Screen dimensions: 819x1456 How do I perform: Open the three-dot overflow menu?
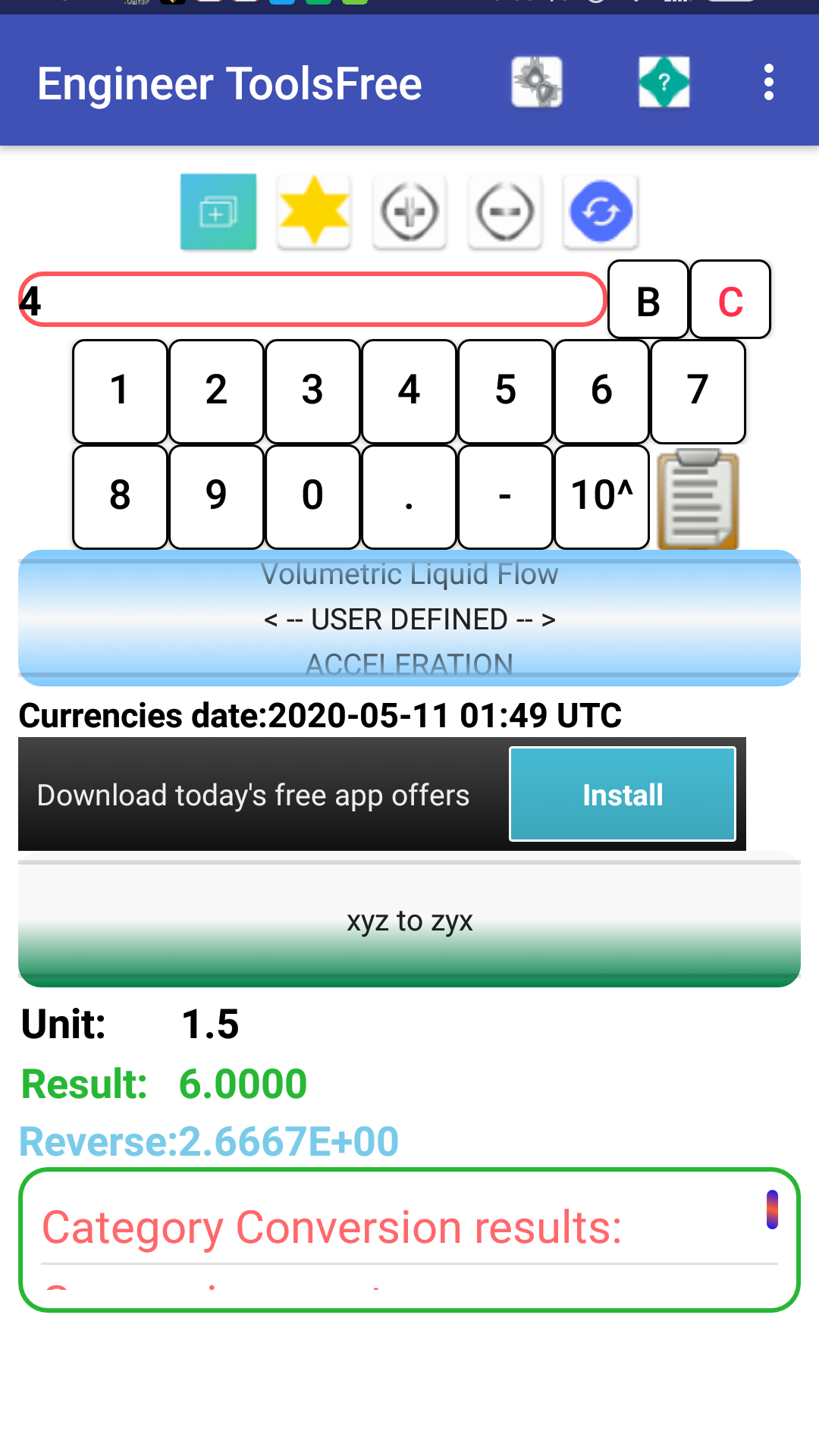[769, 80]
